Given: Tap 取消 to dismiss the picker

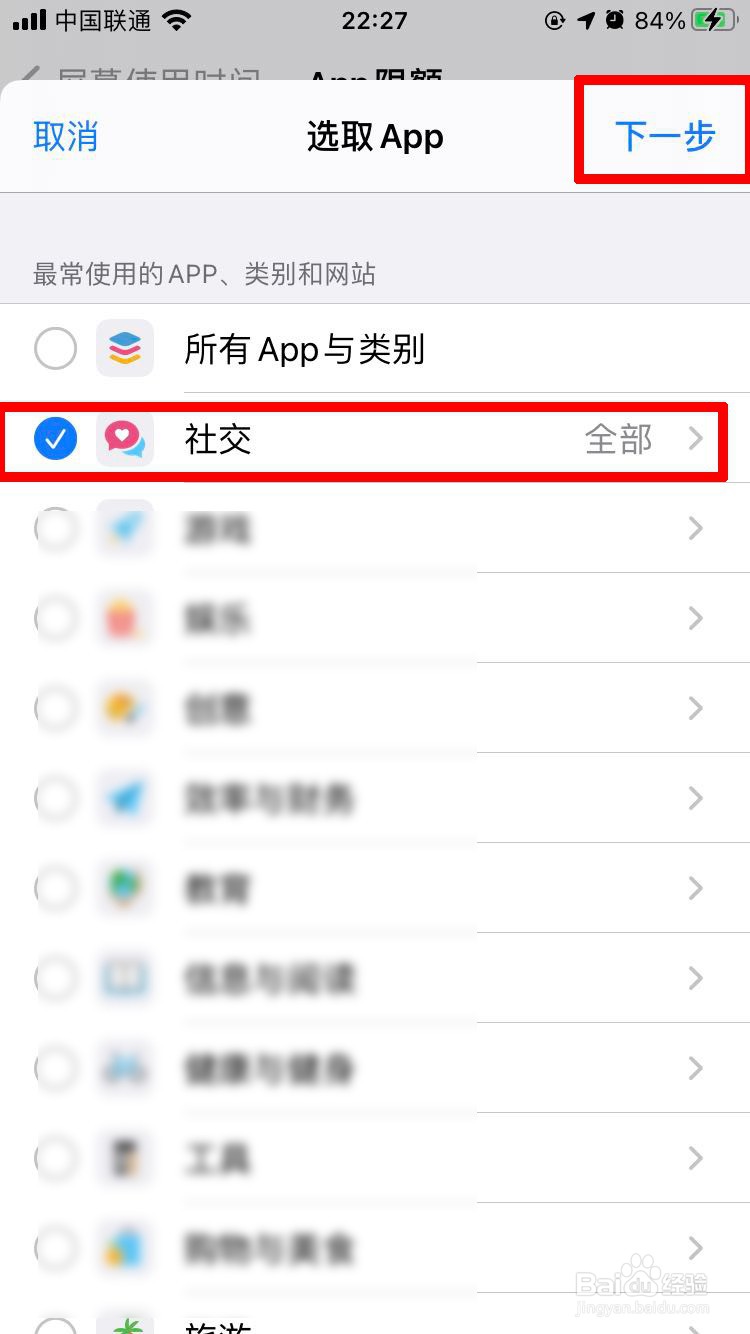Looking at the screenshot, I should [66, 136].
